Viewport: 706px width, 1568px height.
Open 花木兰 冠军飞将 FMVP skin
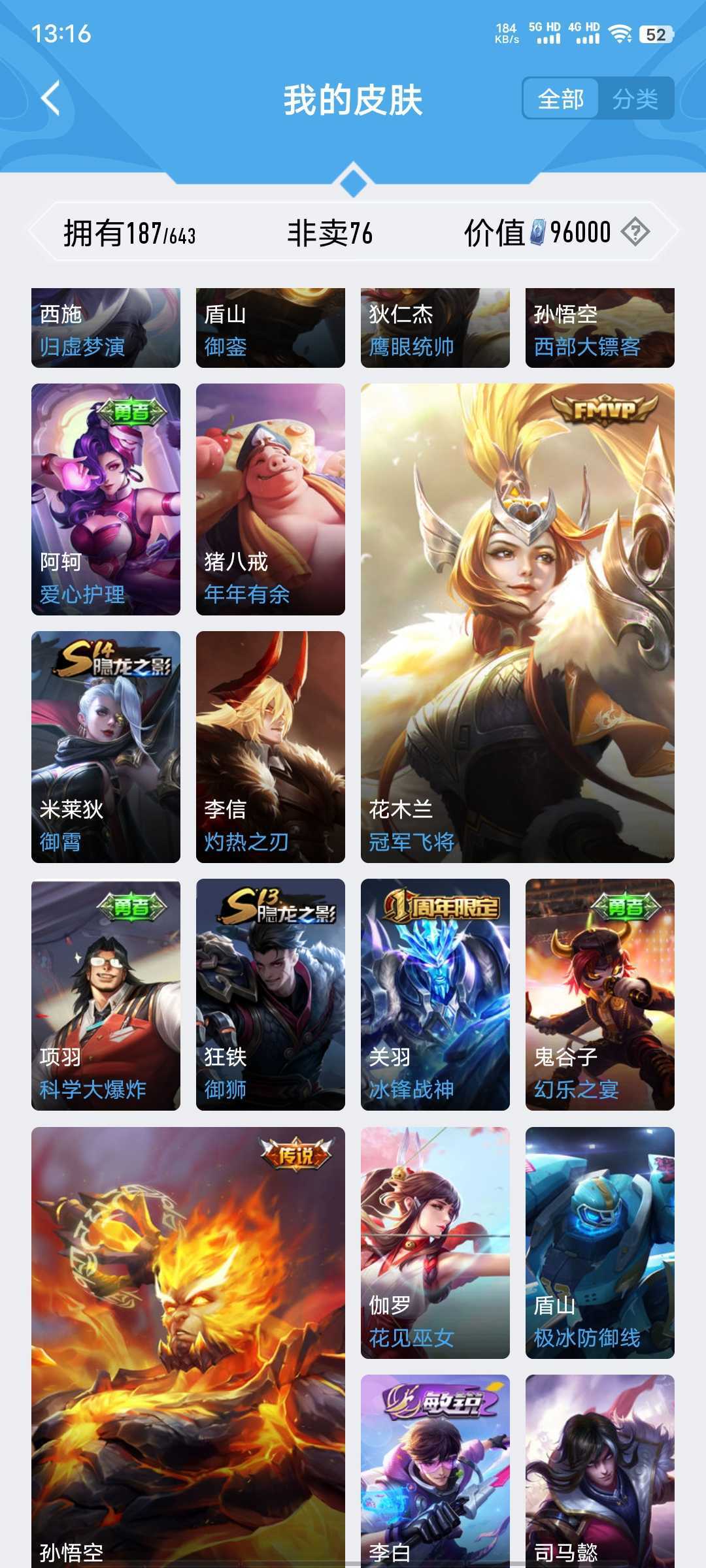(x=518, y=623)
